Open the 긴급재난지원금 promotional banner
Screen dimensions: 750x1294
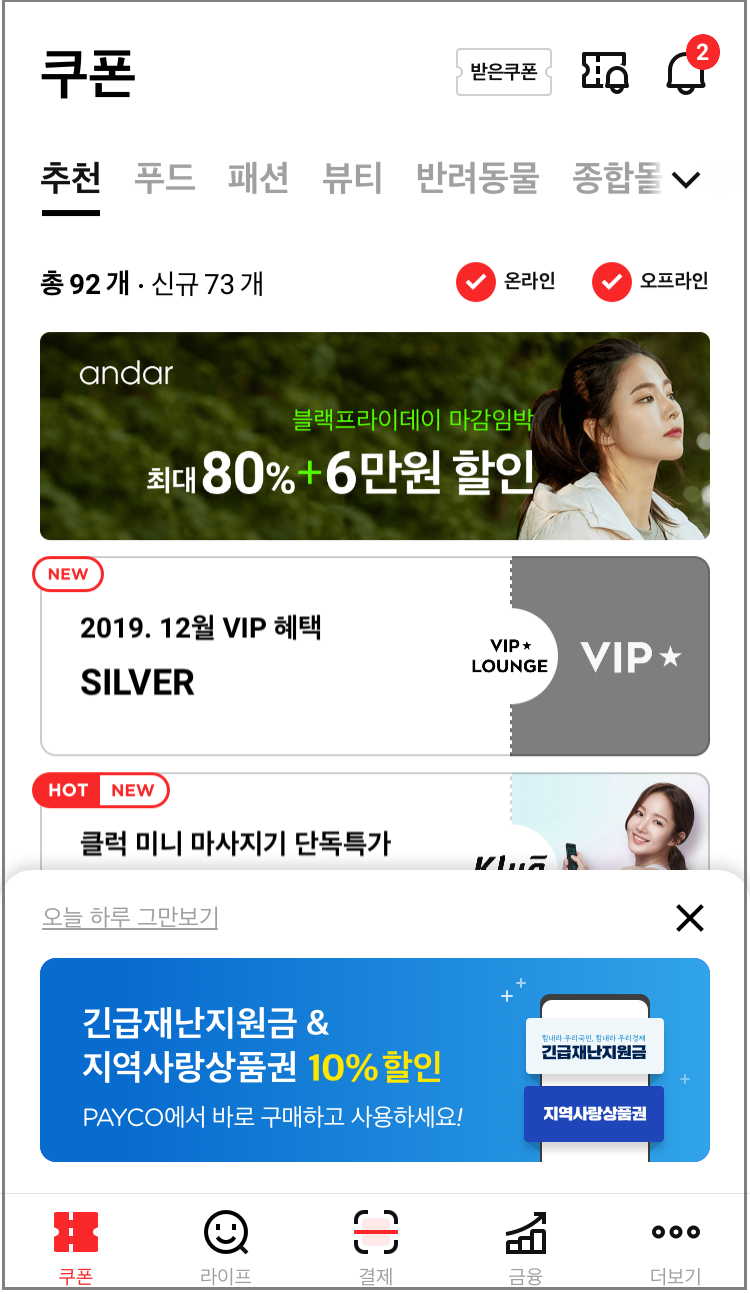pos(375,1061)
